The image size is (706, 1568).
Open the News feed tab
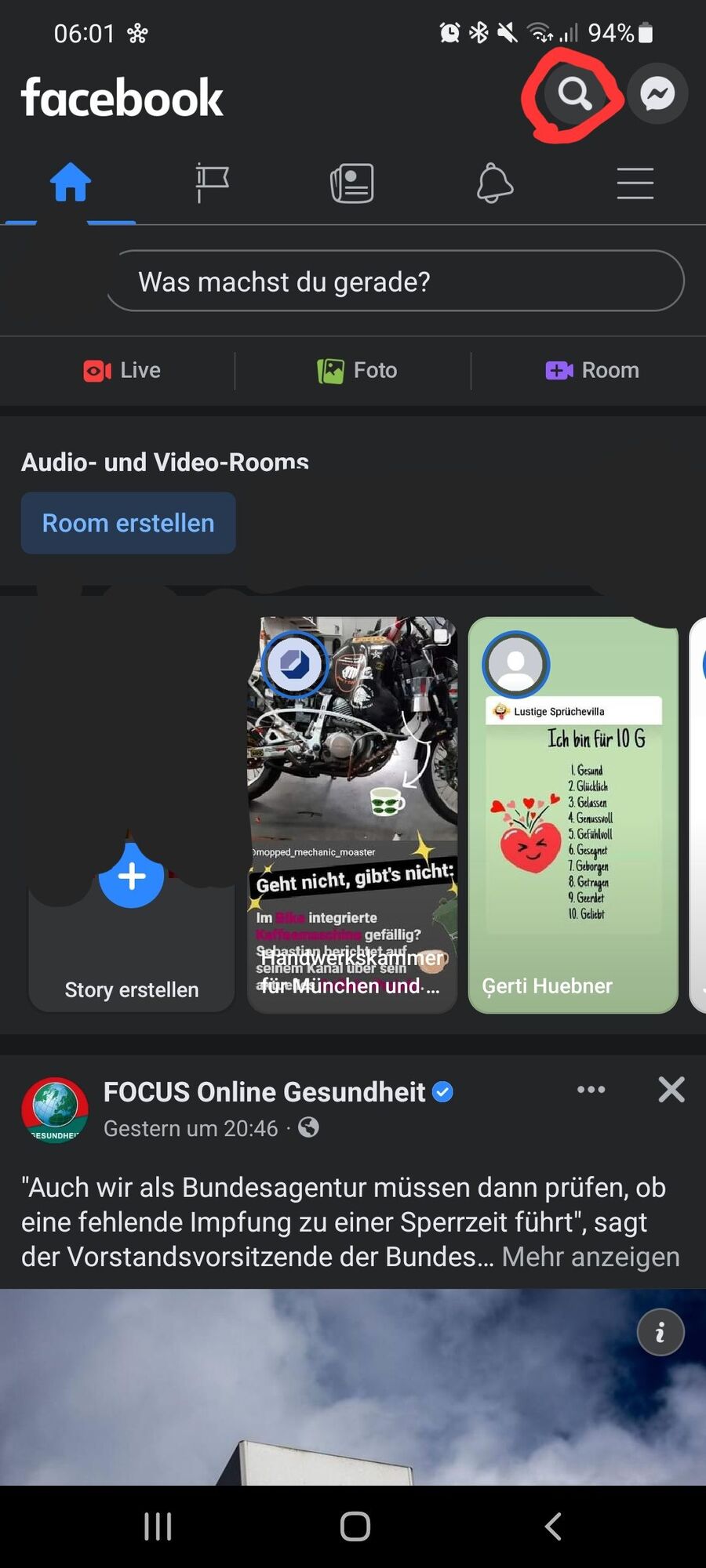[x=352, y=183]
